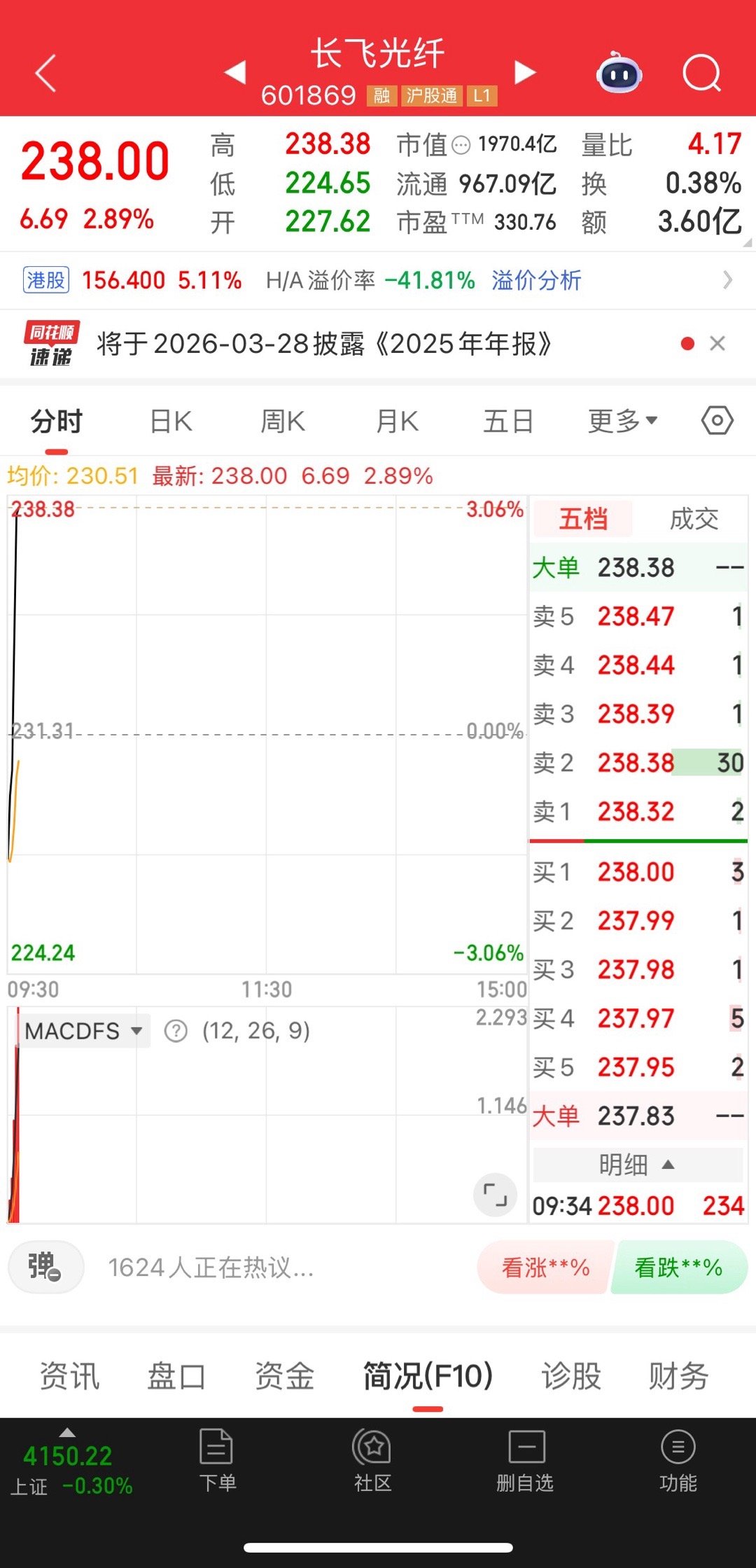756x1568 pixels.
Task: Click the MACD help question mark
Action: click(177, 1030)
